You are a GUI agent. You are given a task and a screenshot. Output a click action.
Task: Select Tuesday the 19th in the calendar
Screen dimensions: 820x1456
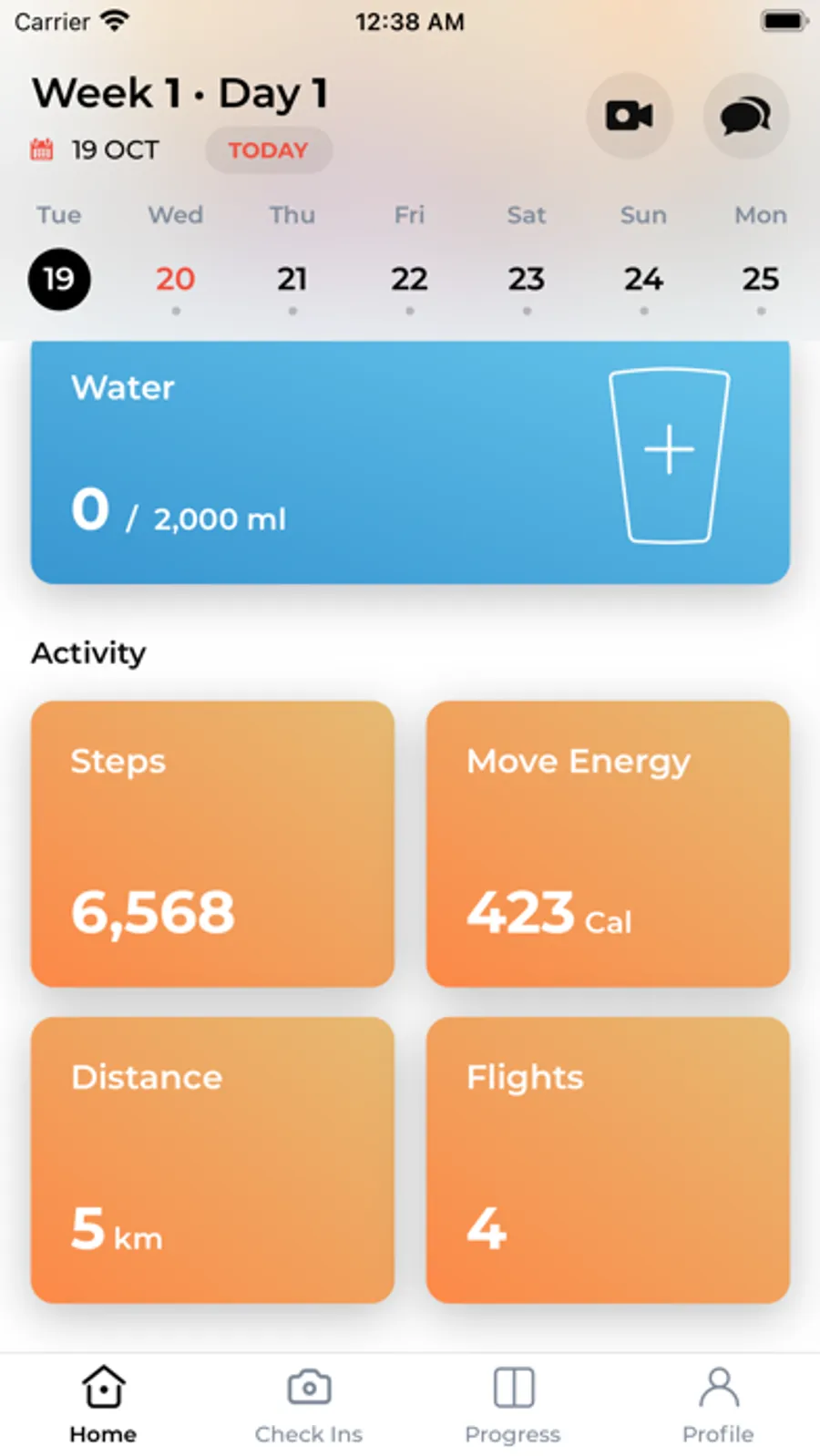[x=59, y=279]
